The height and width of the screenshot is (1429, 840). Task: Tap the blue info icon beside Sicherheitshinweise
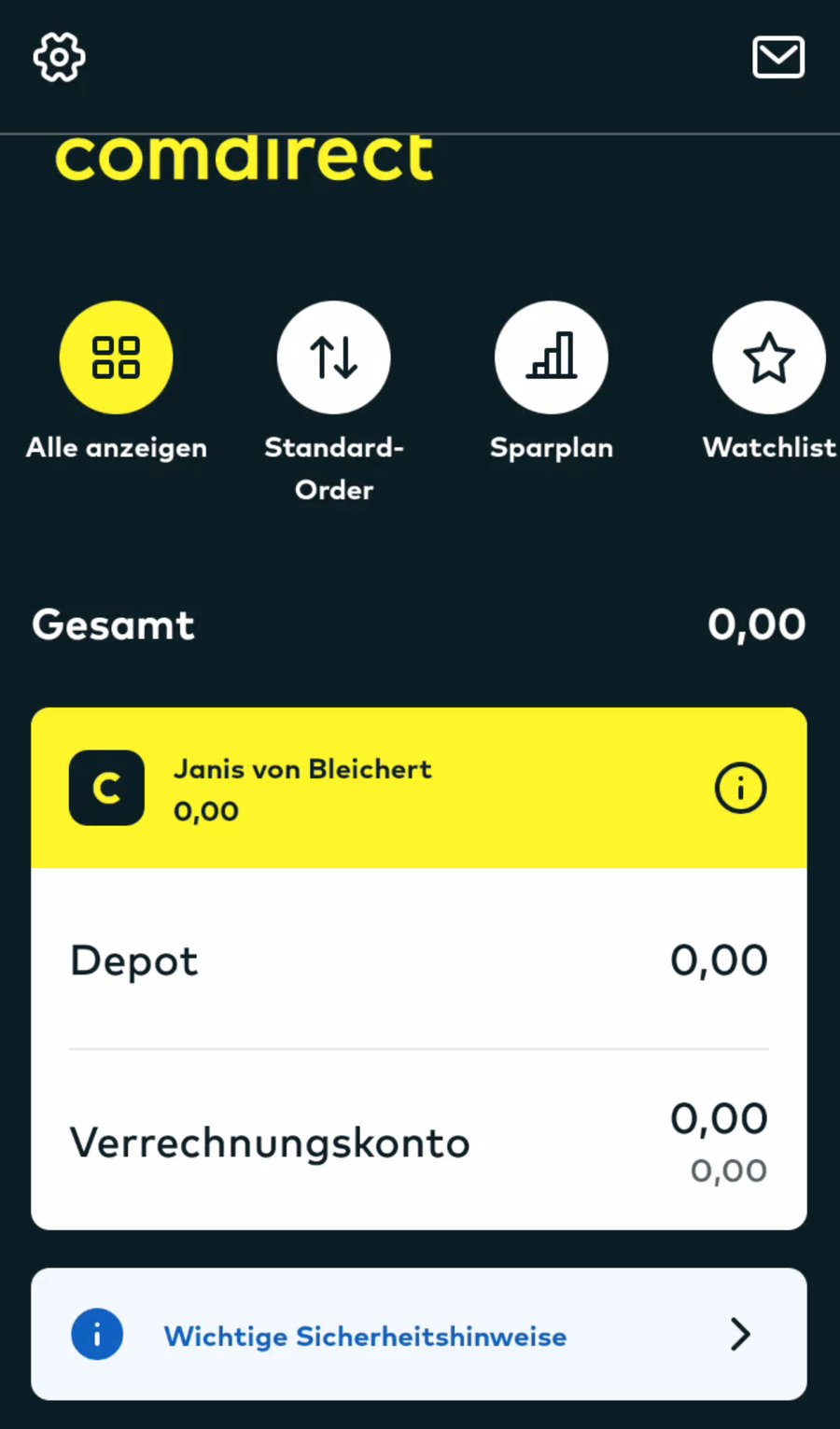pos(97,1335)
